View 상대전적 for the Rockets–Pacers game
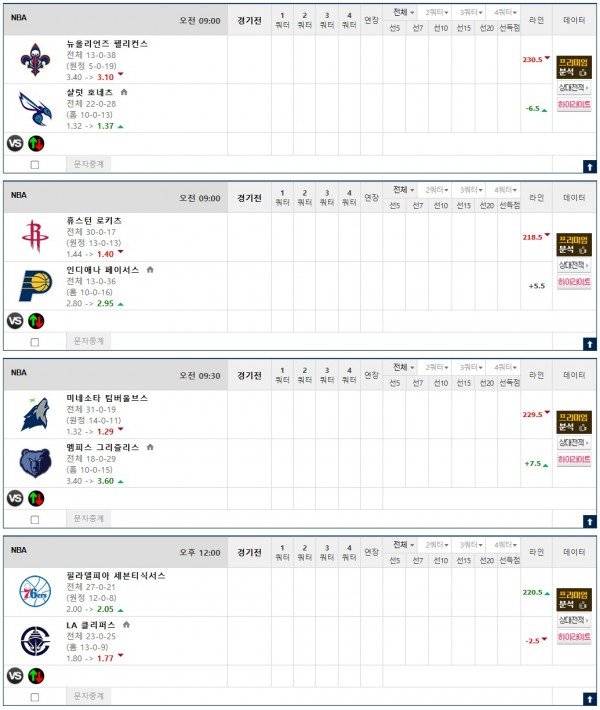The width and height of the screenshot is (600, 710). click(x=574, y=266)
